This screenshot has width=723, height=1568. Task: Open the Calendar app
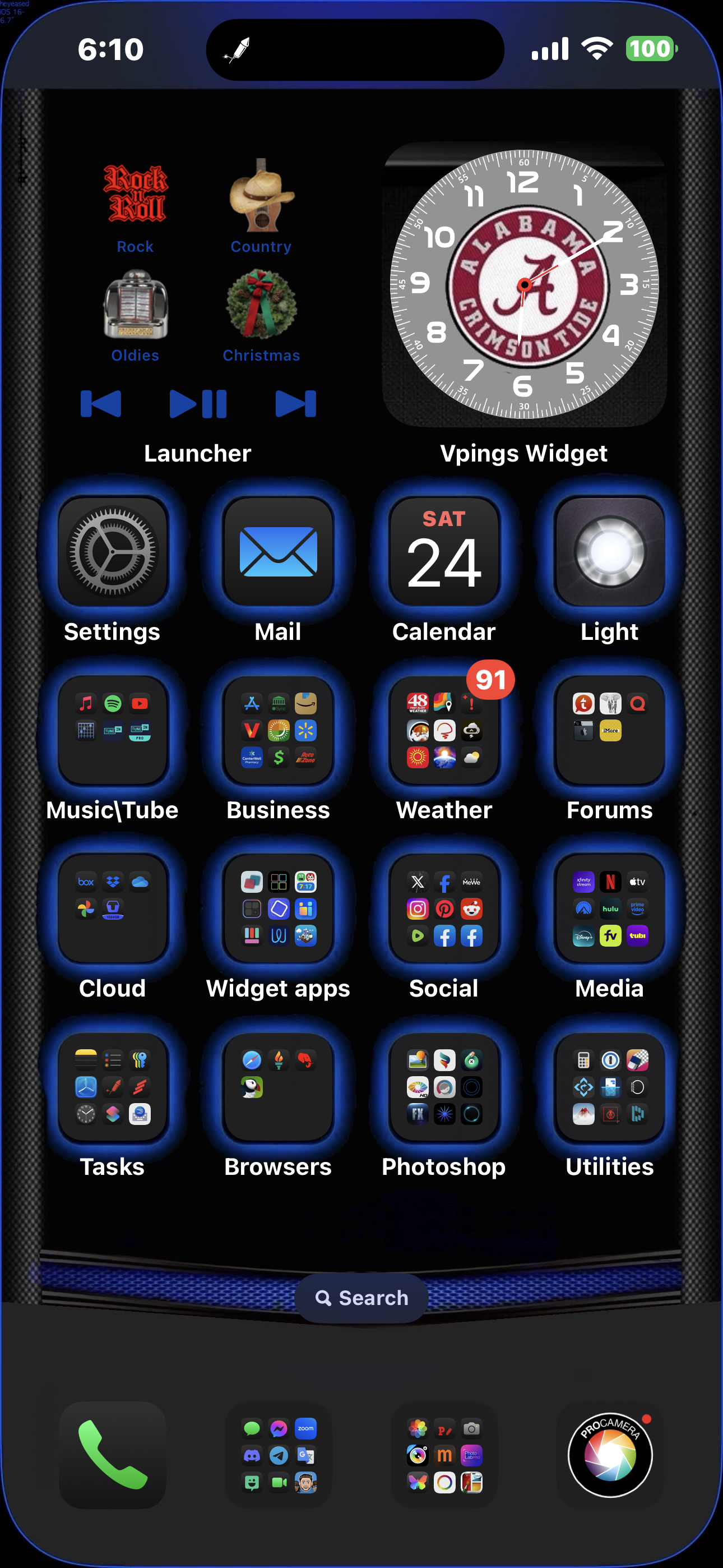444,551
